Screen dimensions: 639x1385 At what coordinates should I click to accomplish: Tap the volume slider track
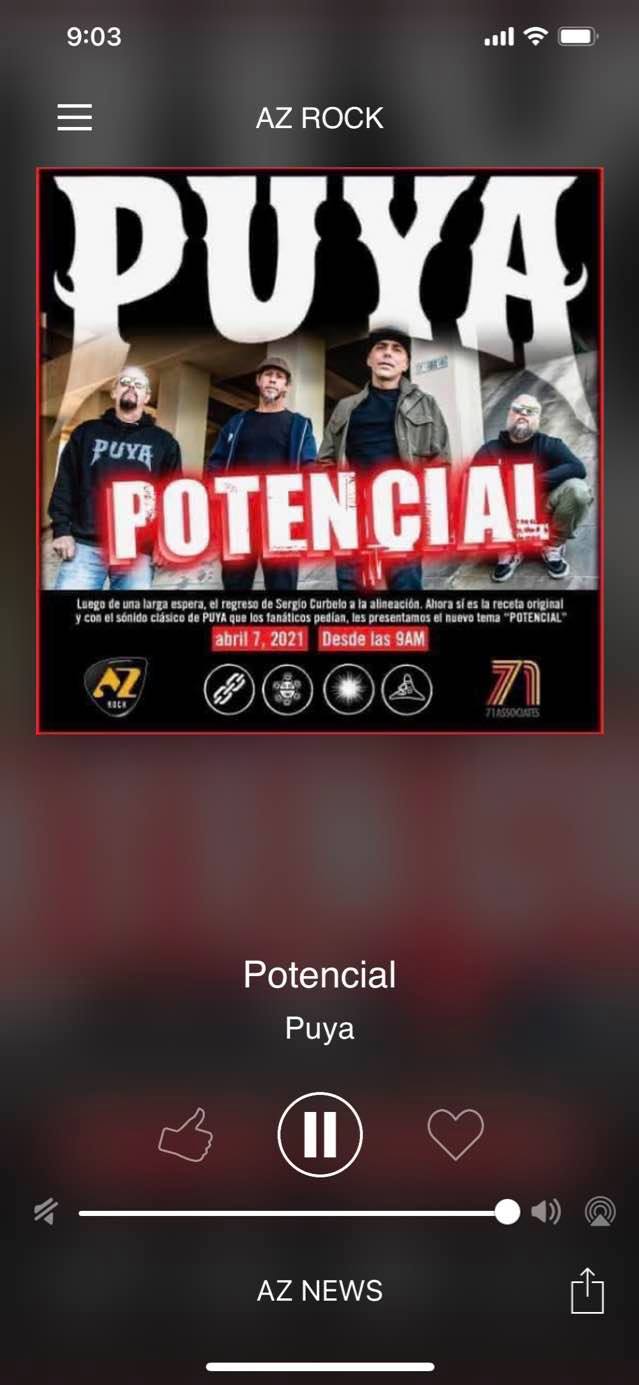tap(290, 1213)
